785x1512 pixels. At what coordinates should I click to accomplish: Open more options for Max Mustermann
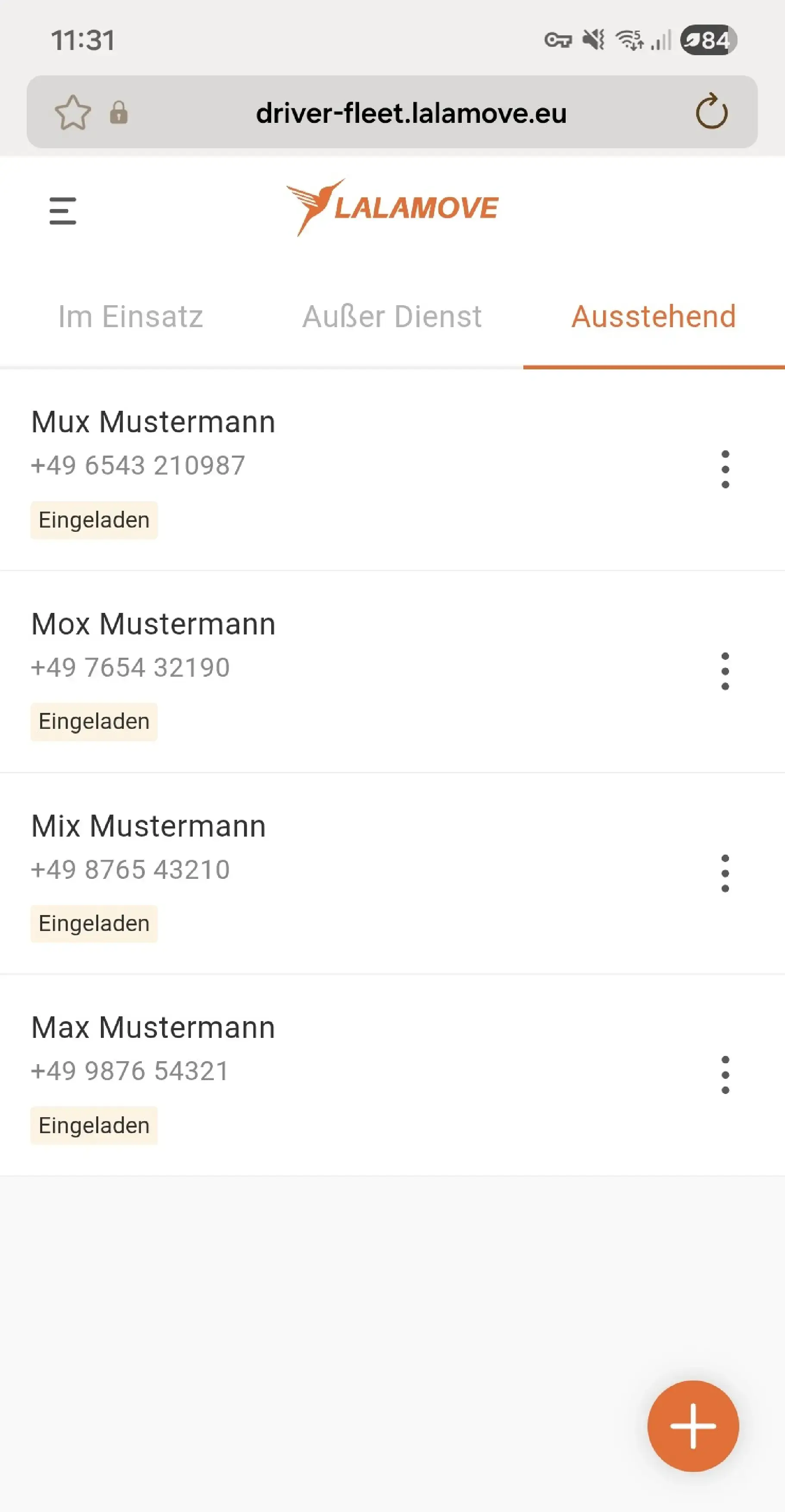pyautogui.click(x=725, y=1075)
